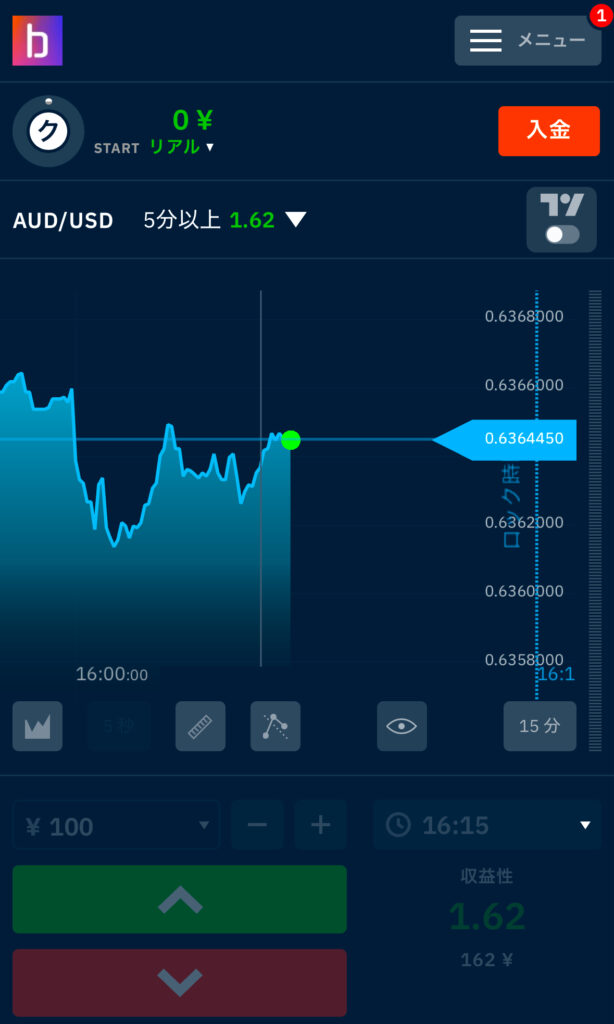Open the AUD/USD asset selector dropdown
614x1024 pixels.
click(x=159, y=220)
